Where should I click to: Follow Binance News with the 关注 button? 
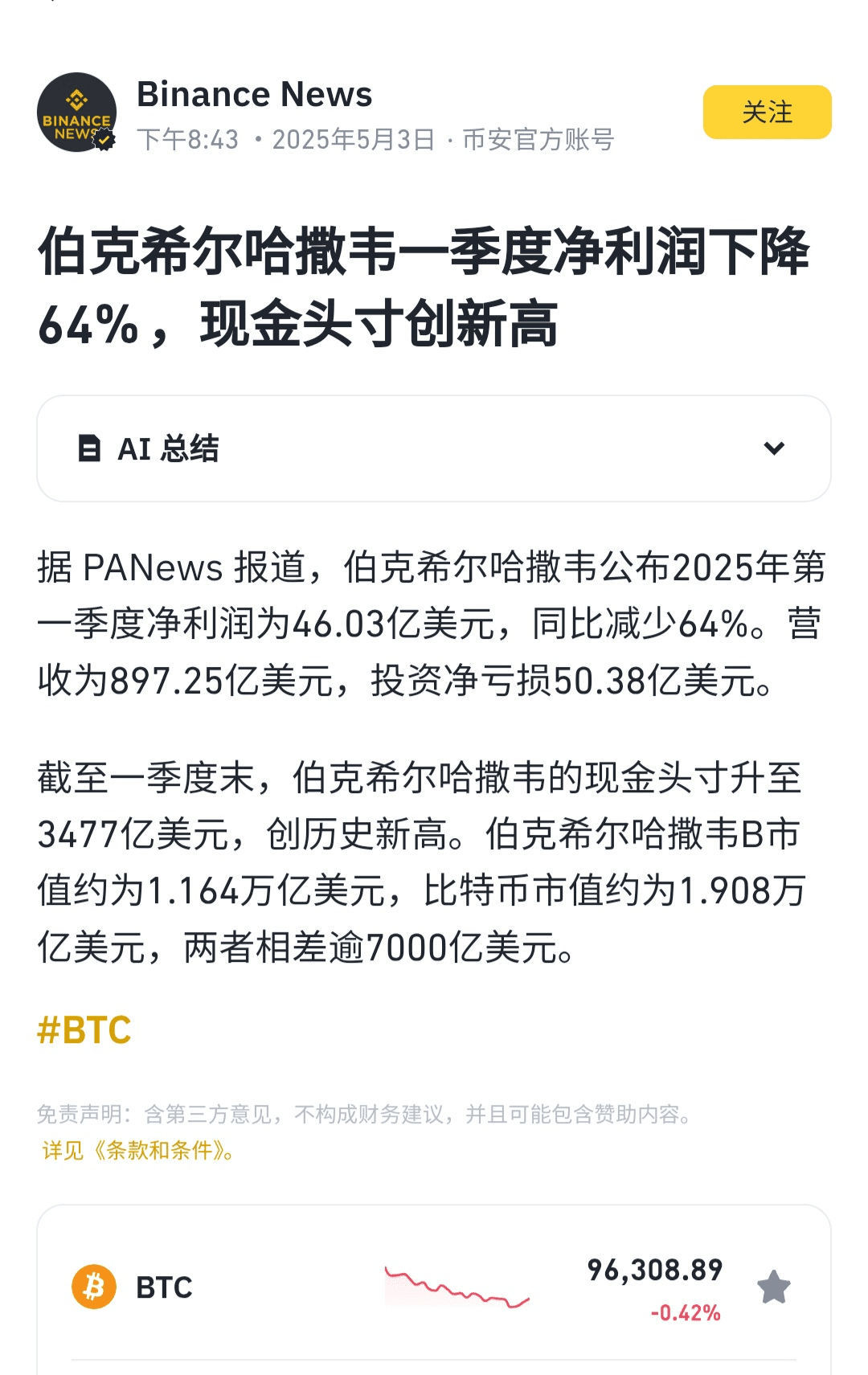pos(767,112)
